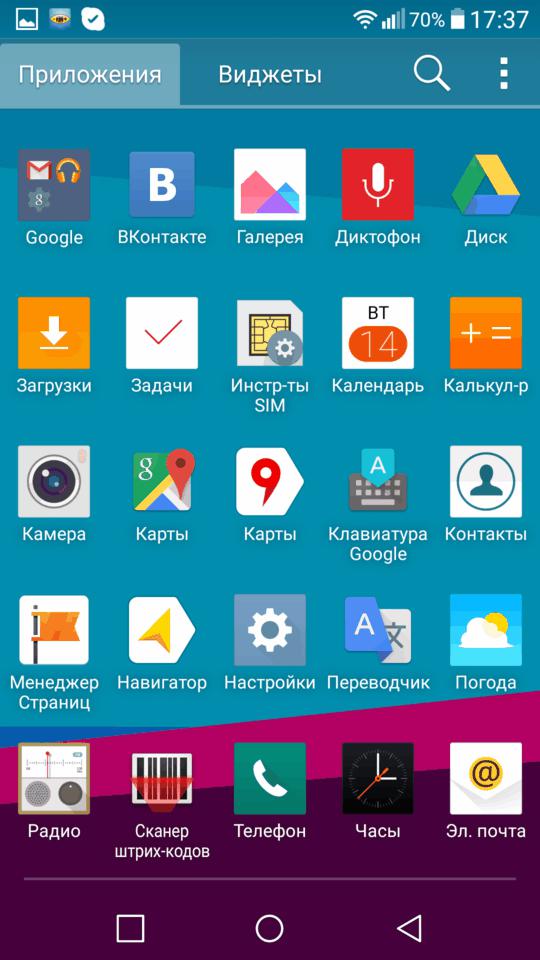540x960 pixels.
Task: Open the three-dot overflow menu
Action: point(503,74)
